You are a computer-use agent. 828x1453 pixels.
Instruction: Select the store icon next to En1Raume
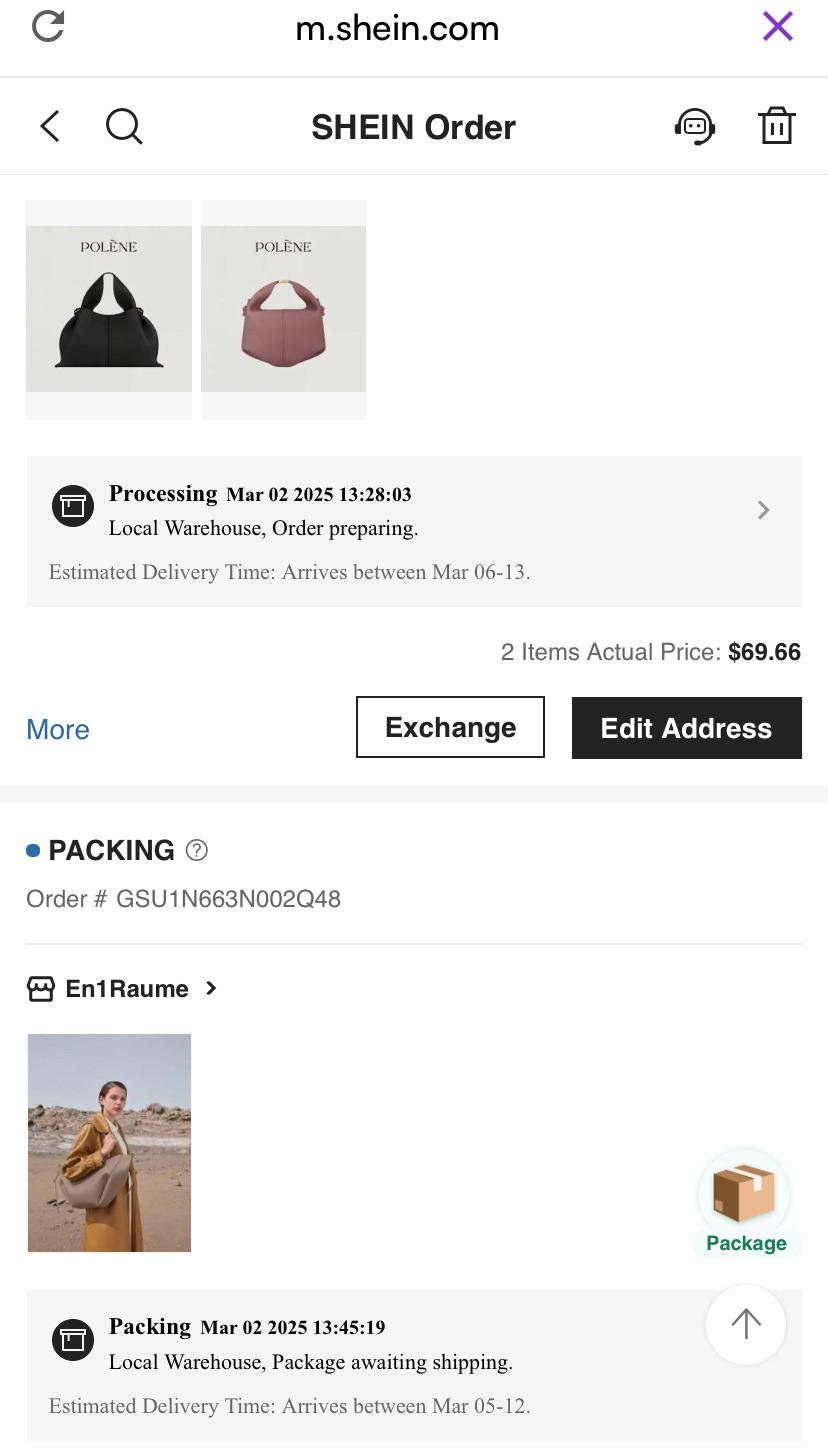coord(40,988)
